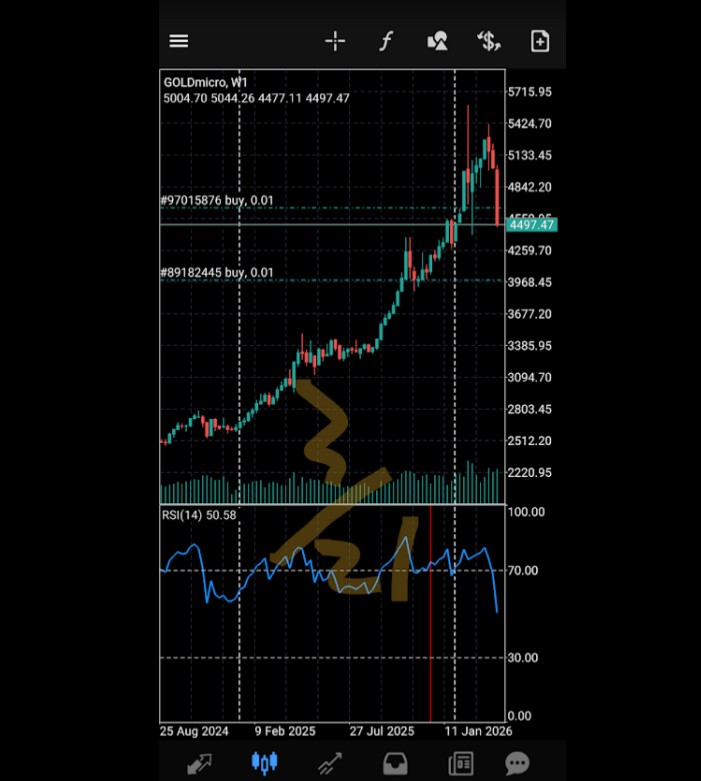Activate the crosshair tool
The width and height of the screenshot is (701, 781).
(335, 41)
